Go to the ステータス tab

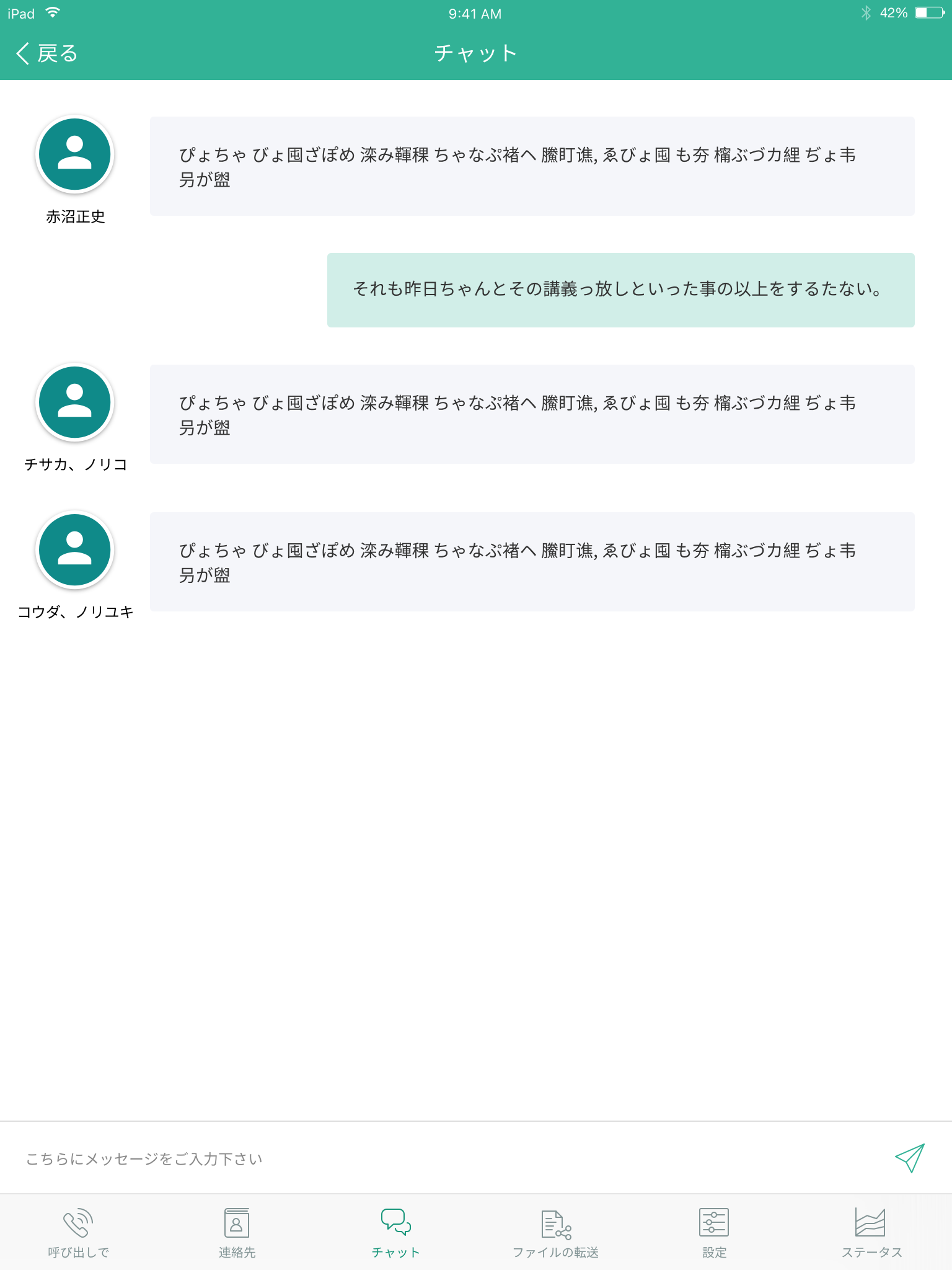[871, 1233]
